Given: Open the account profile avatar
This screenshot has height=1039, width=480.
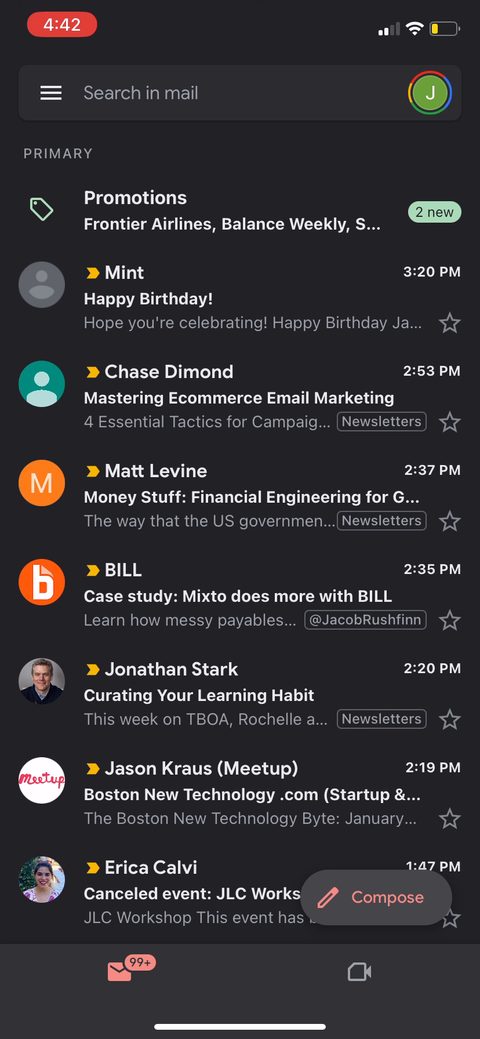Looking at the screenshot, I should pos(430,93).
